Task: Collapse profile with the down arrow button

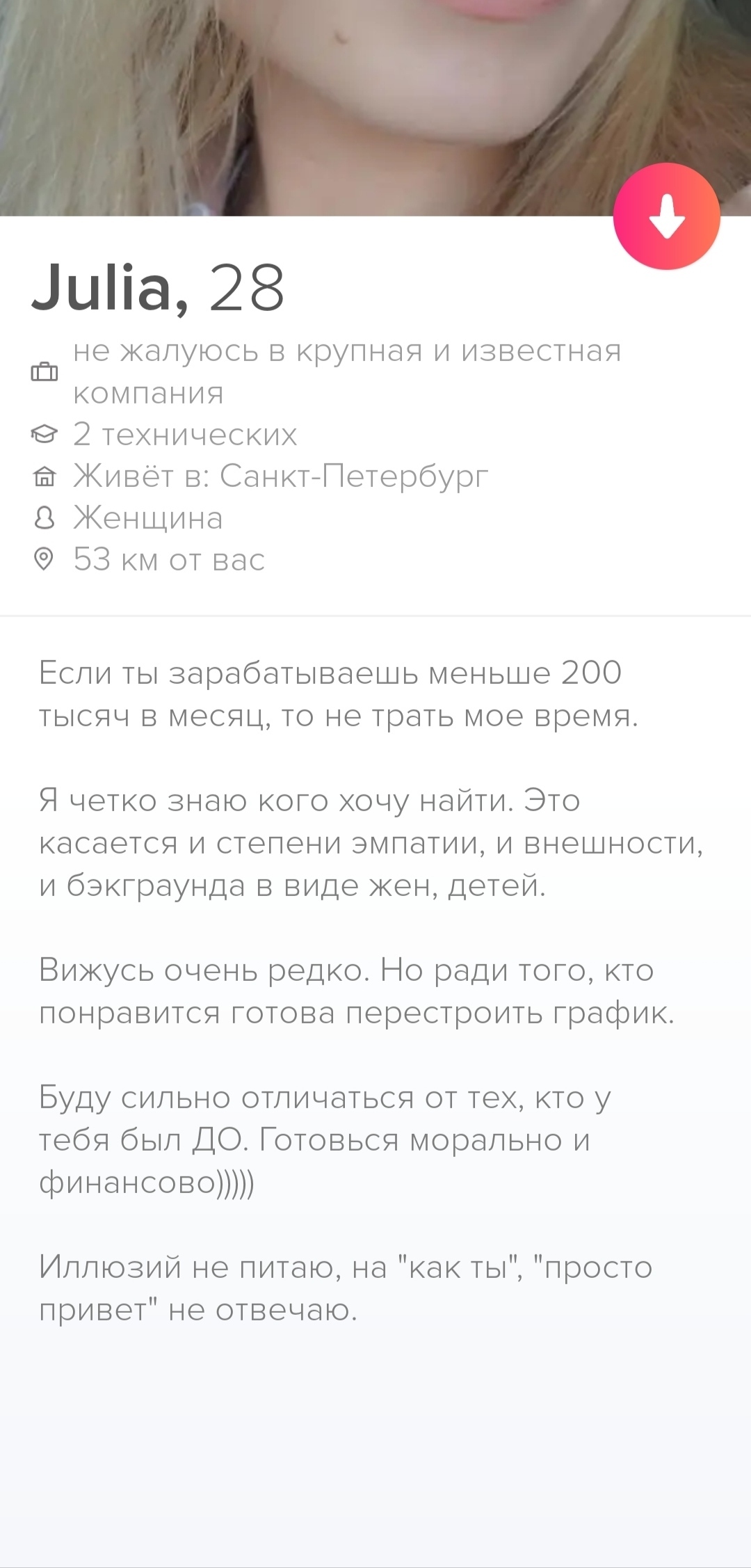Action: point(666,216)
